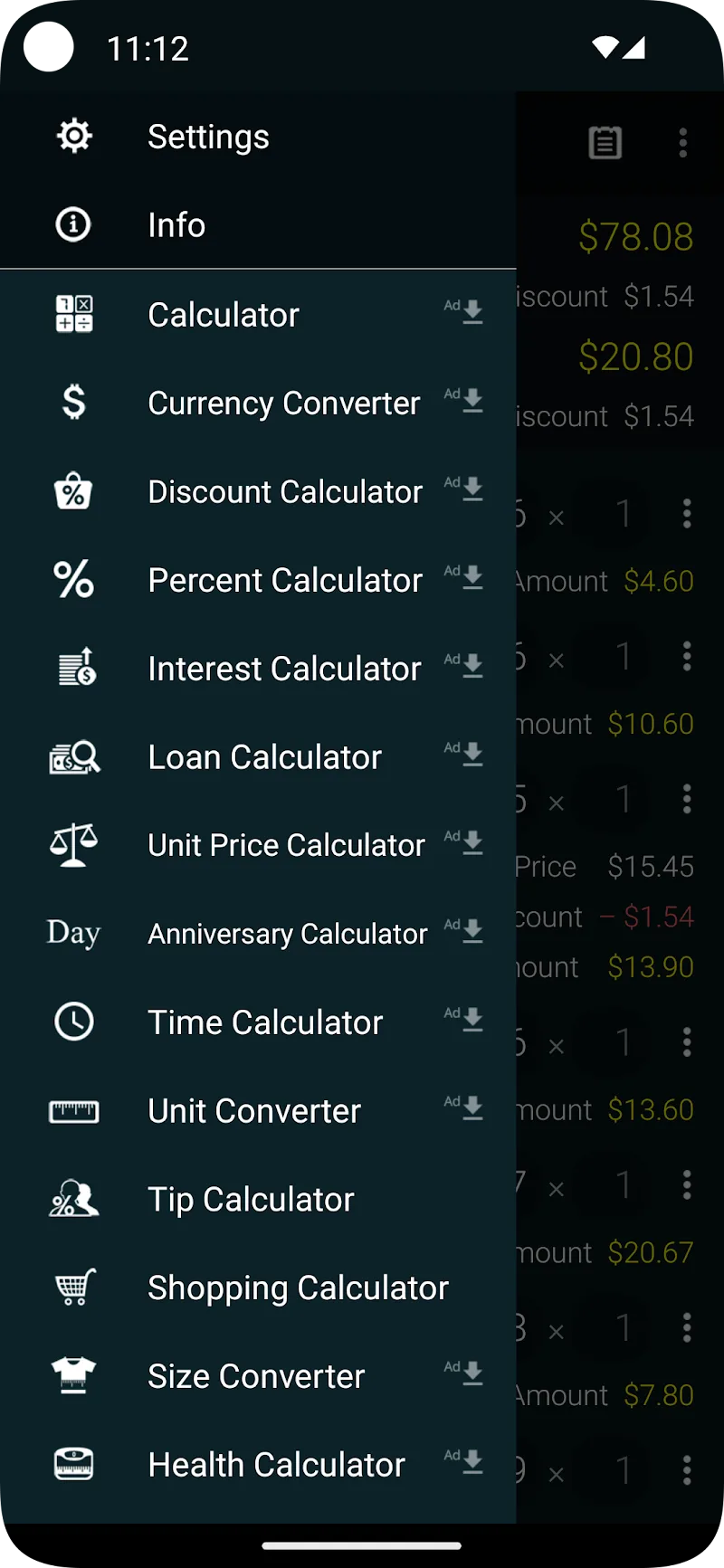The width and height of the screenshot is (724, 1568).
Task: Open Anniversary Calculator via the Day icon
Action: [x=73, y=933]
